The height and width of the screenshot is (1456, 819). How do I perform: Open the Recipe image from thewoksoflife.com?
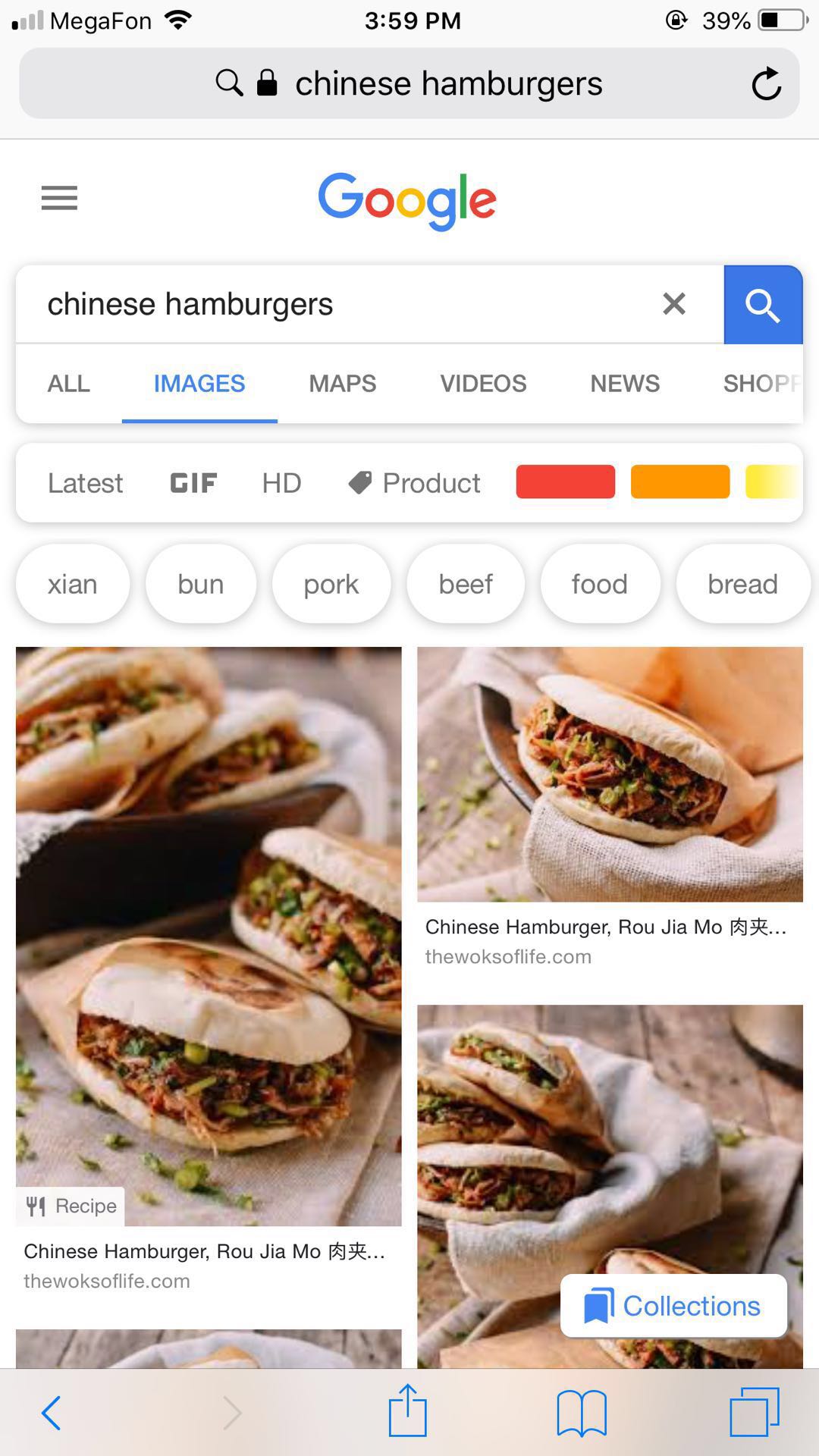(209, 937)
